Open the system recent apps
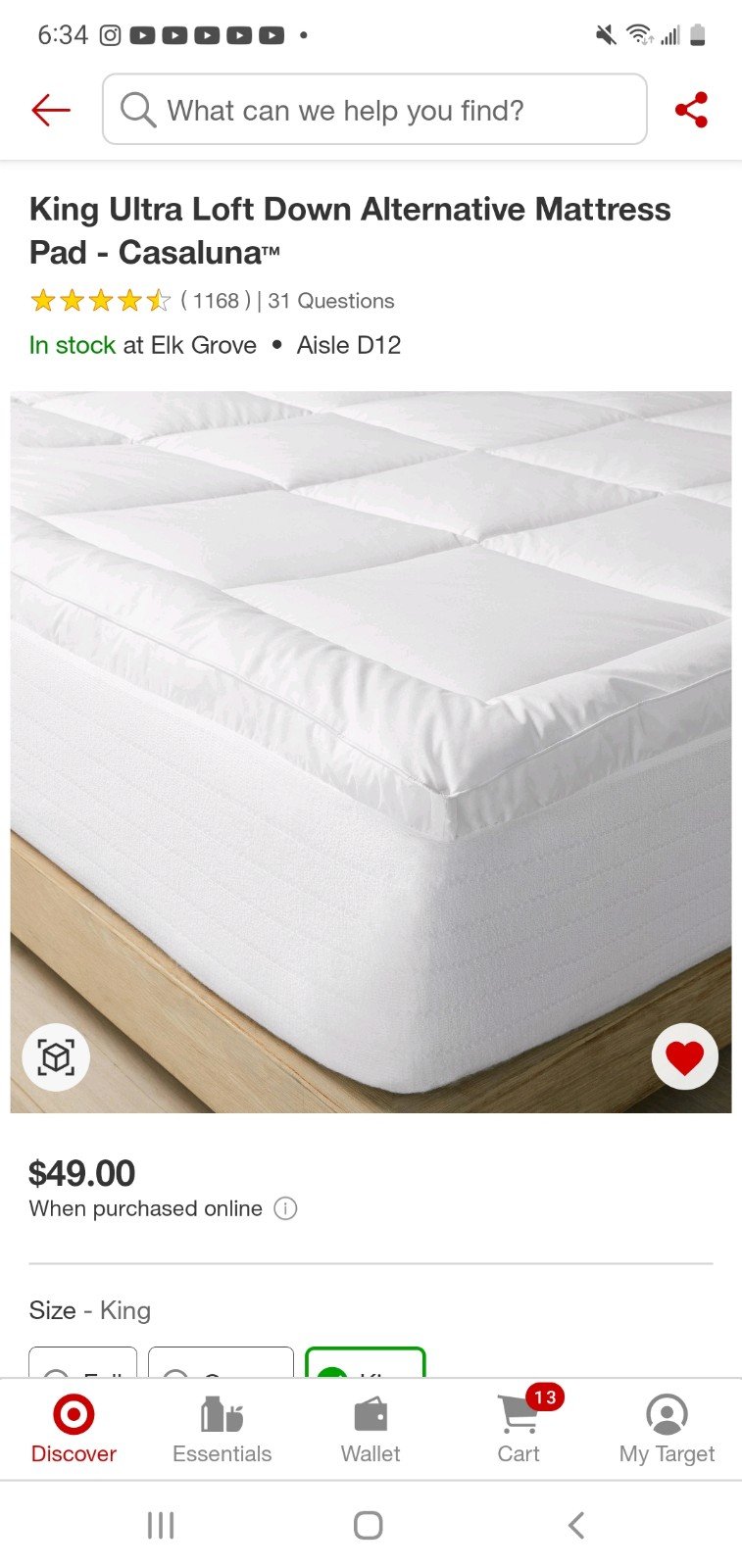 tap(161, 1525)
